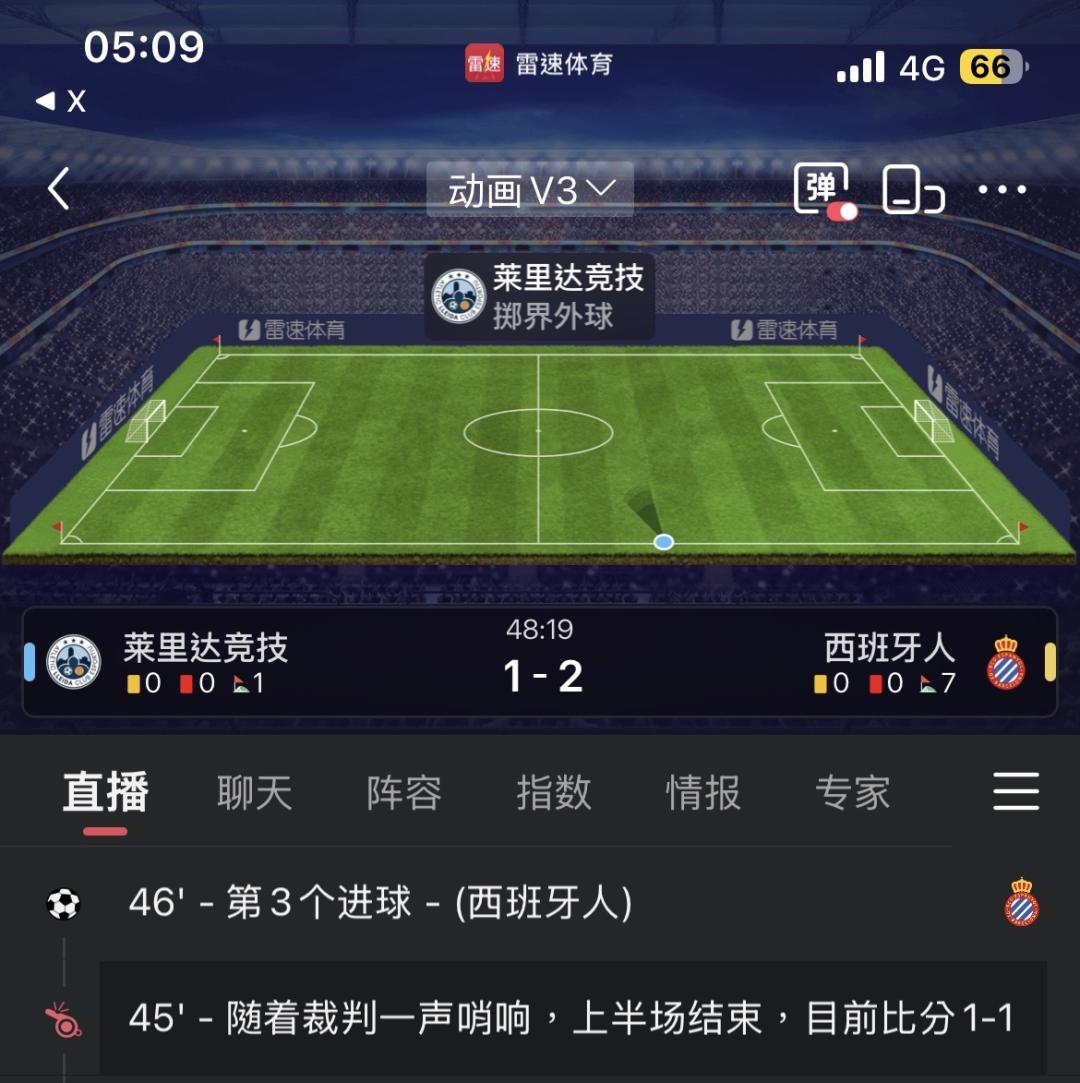The image size is (1080, 1083).
Task: Switch to the 聊天 tab
Action: [254, 794]
